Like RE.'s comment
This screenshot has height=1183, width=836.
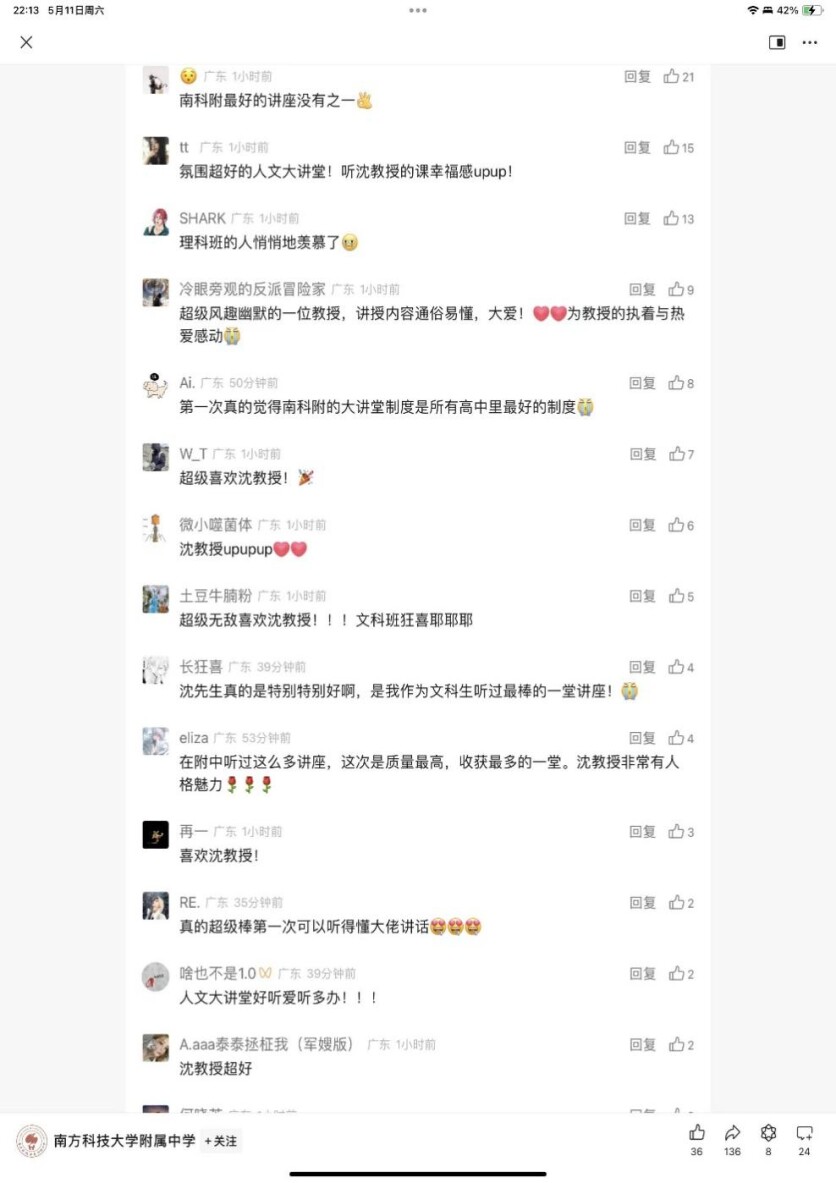click(x=682, y=903)
